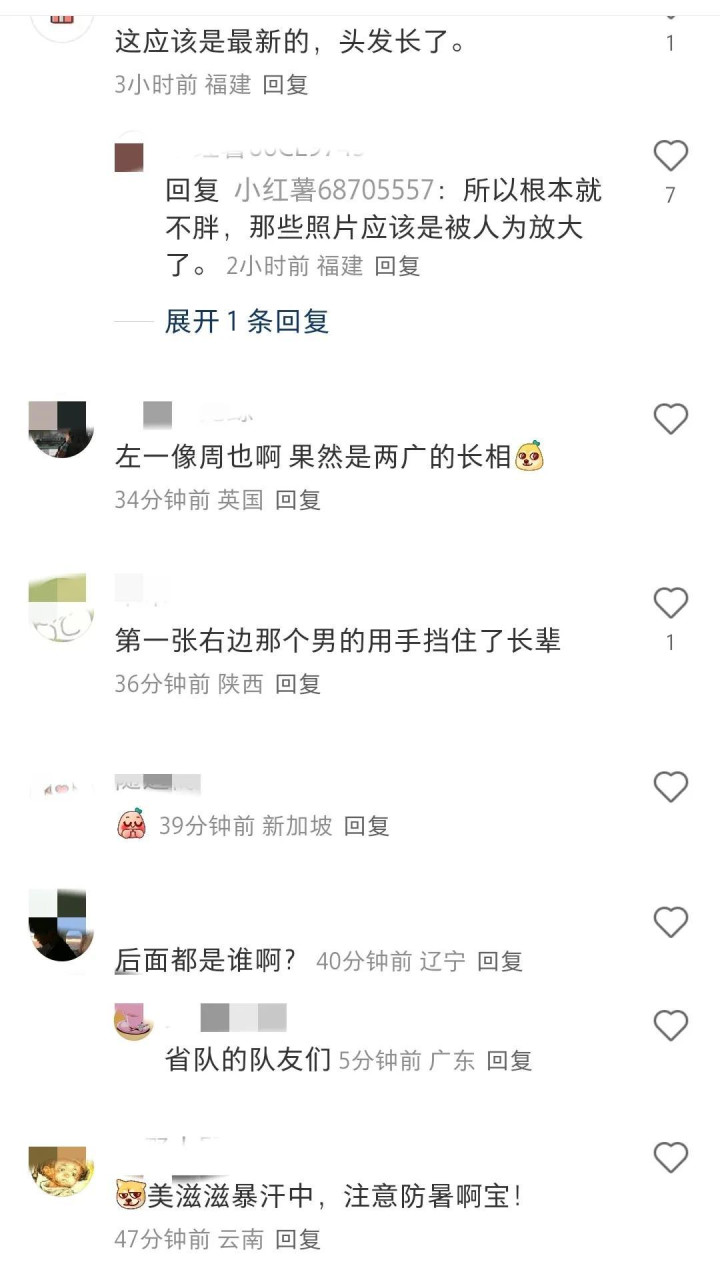Like the reply 所以根本就不胖

[671, 156]
